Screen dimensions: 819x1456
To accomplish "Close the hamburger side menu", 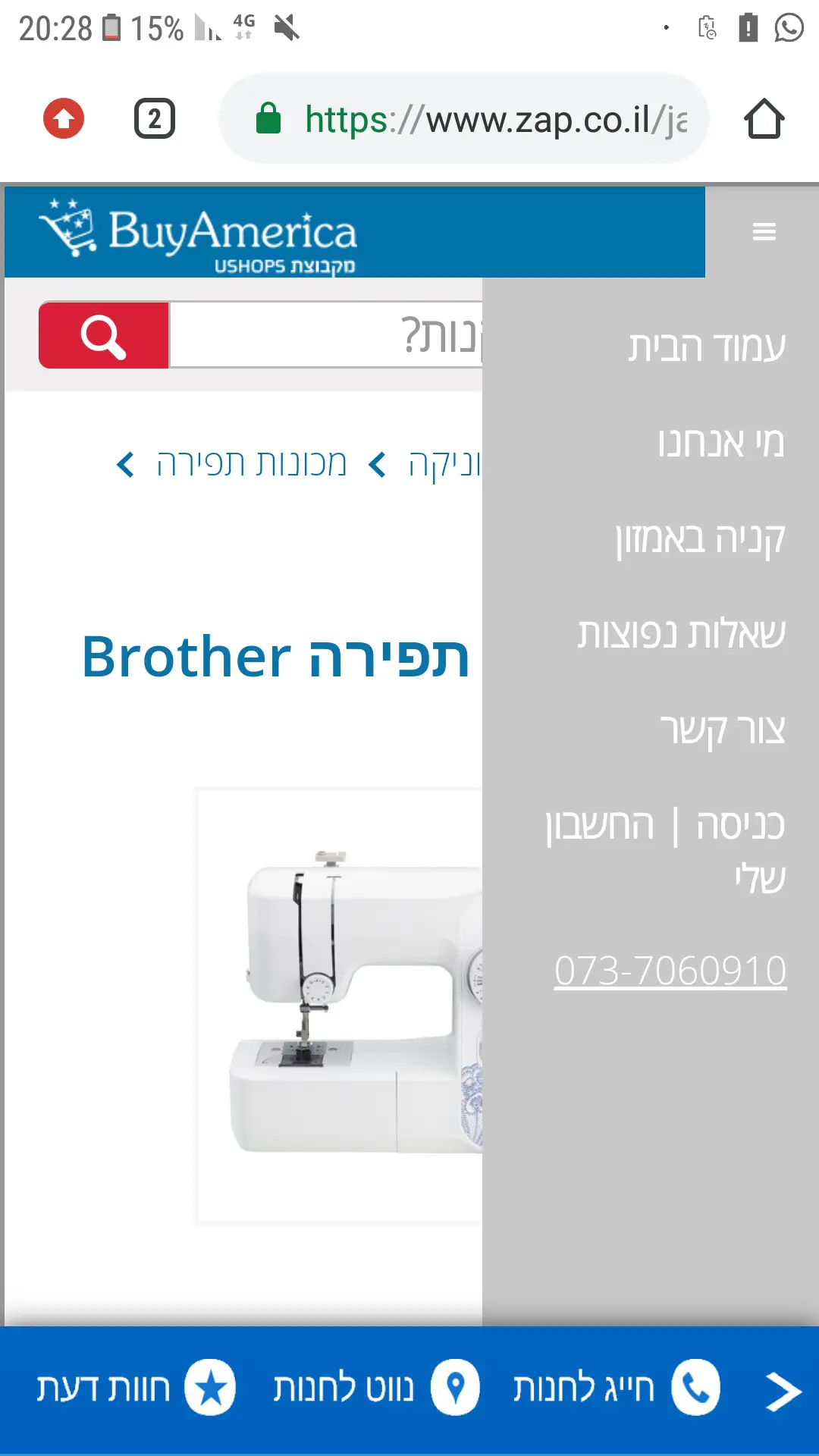I will [764, 232].
